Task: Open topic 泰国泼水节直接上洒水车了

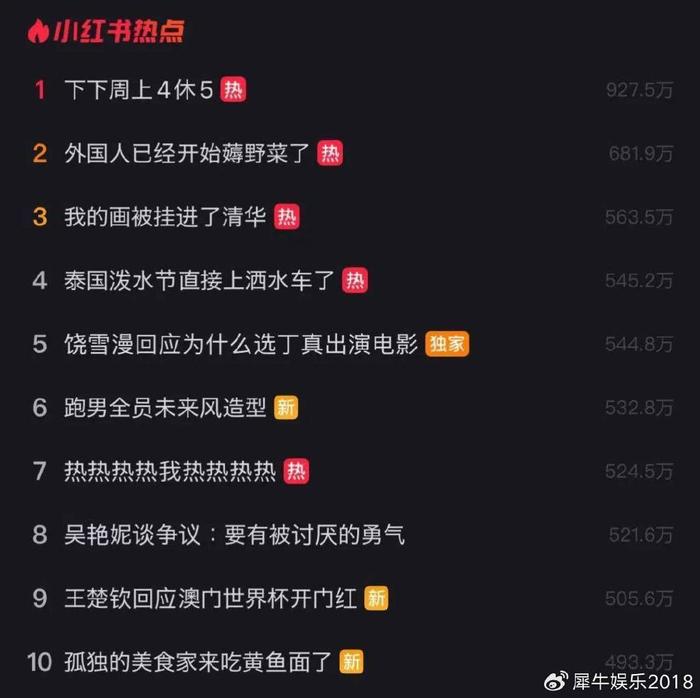Action: (199, 280)
